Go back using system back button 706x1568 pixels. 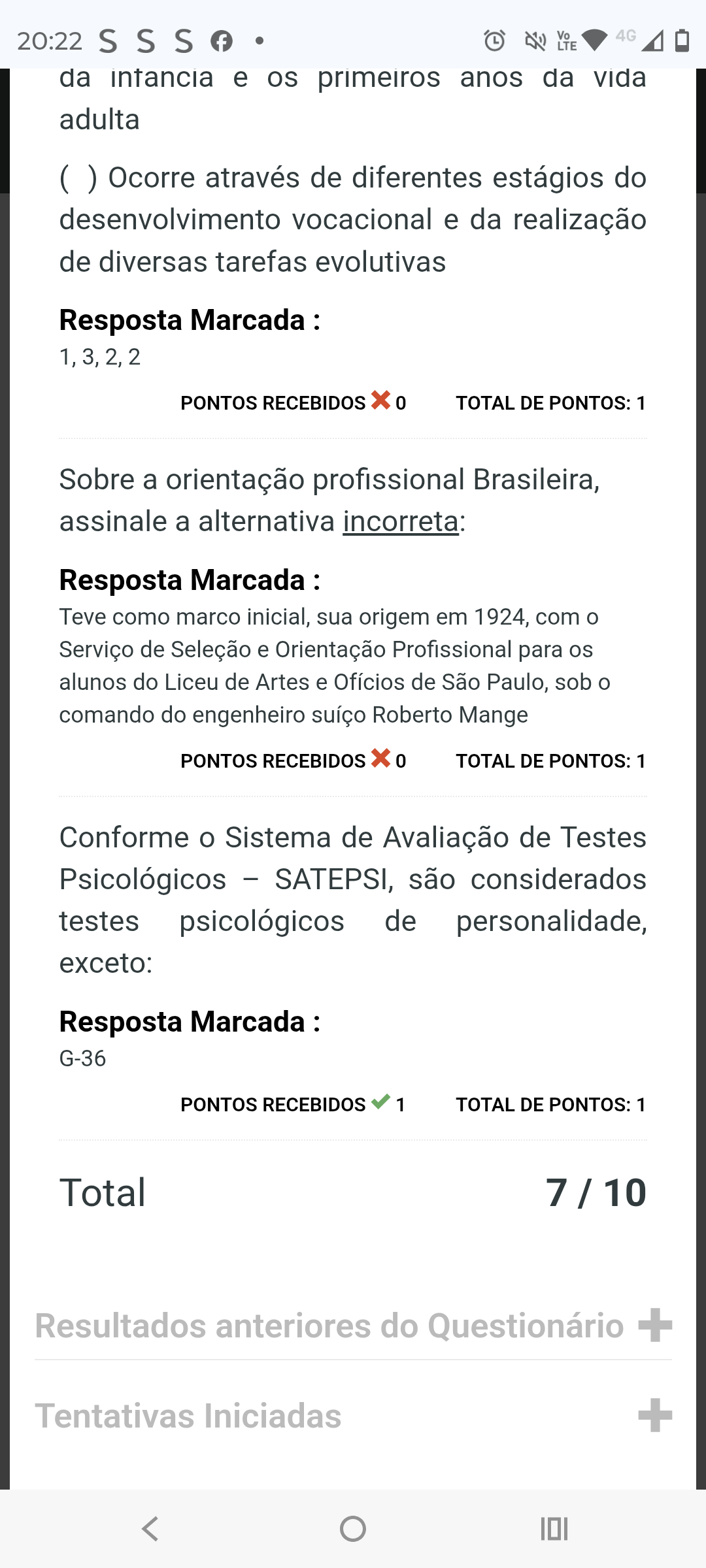(x=150, y=1529)
